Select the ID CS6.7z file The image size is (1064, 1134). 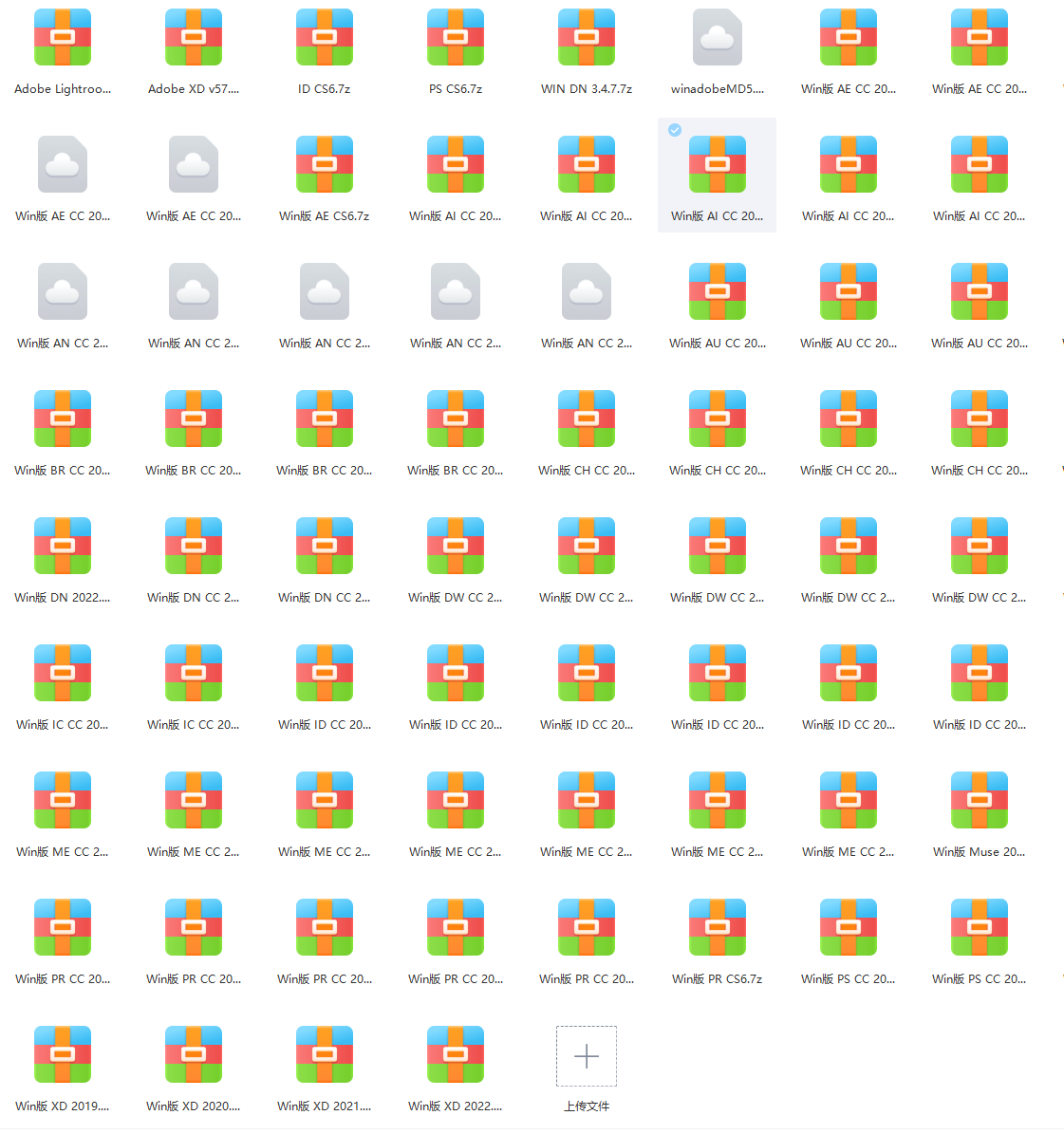pyautogui.click(x=325, y=38)
